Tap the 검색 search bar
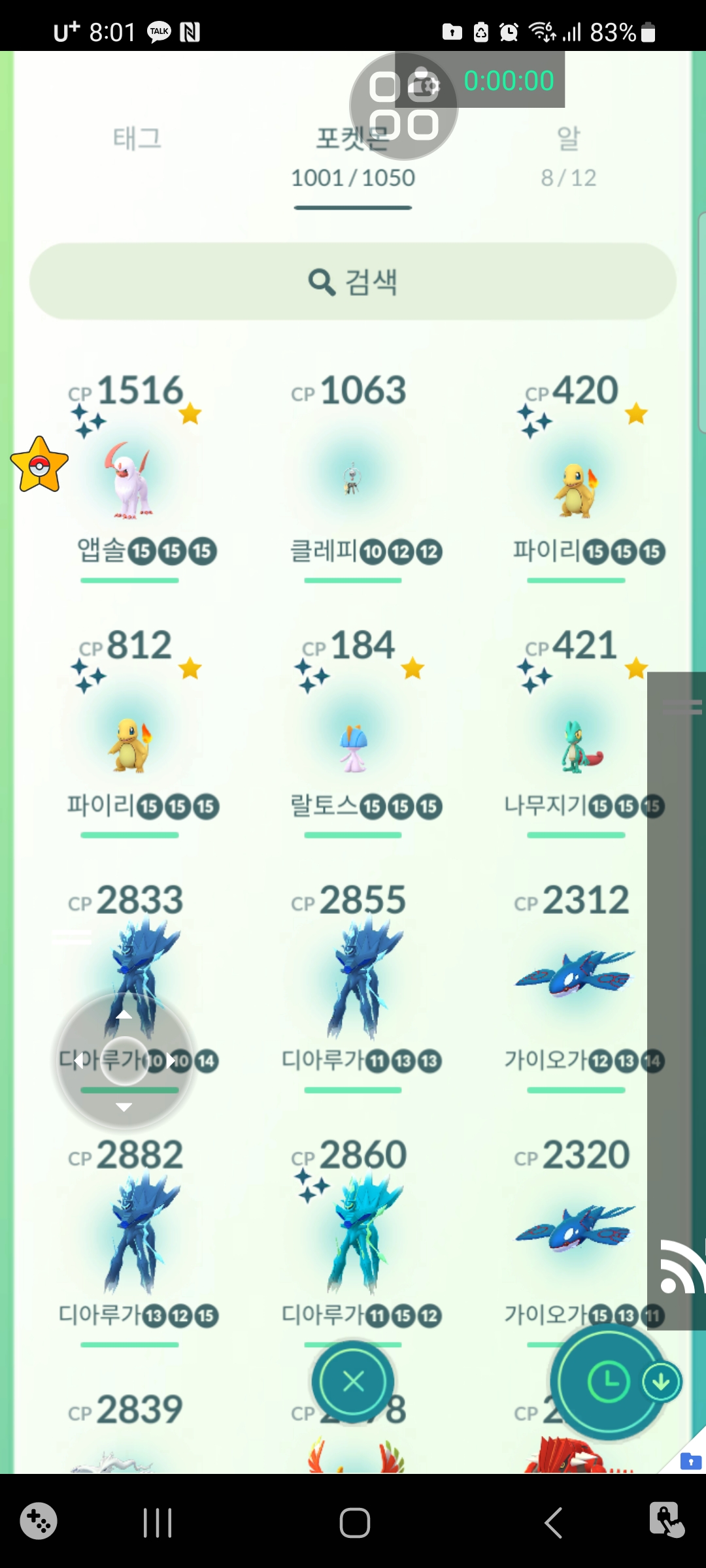Viewport: 706px width, 1568px height. [x=353, y=282]
